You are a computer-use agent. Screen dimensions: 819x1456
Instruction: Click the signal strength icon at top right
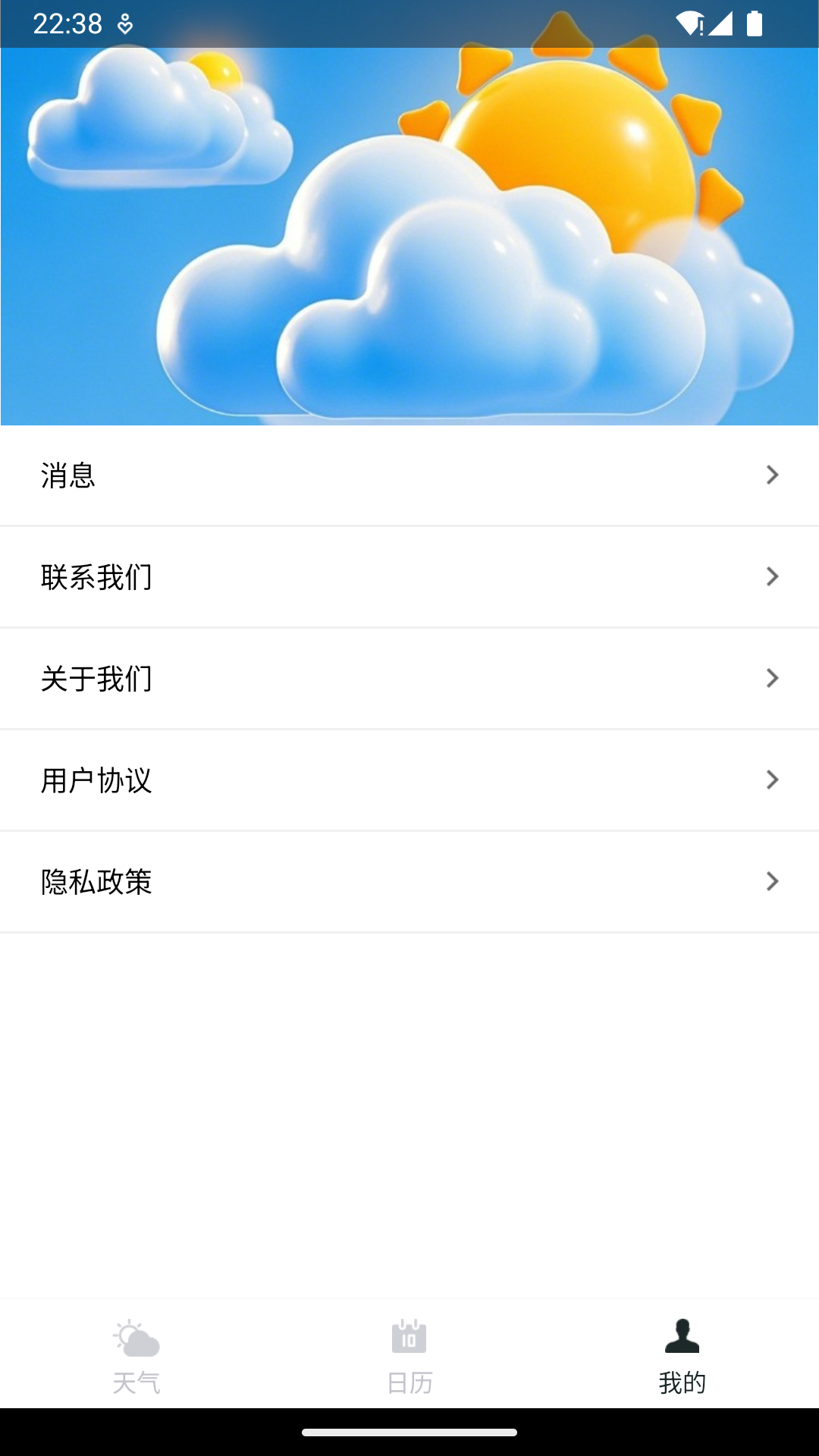pos(722,23)
